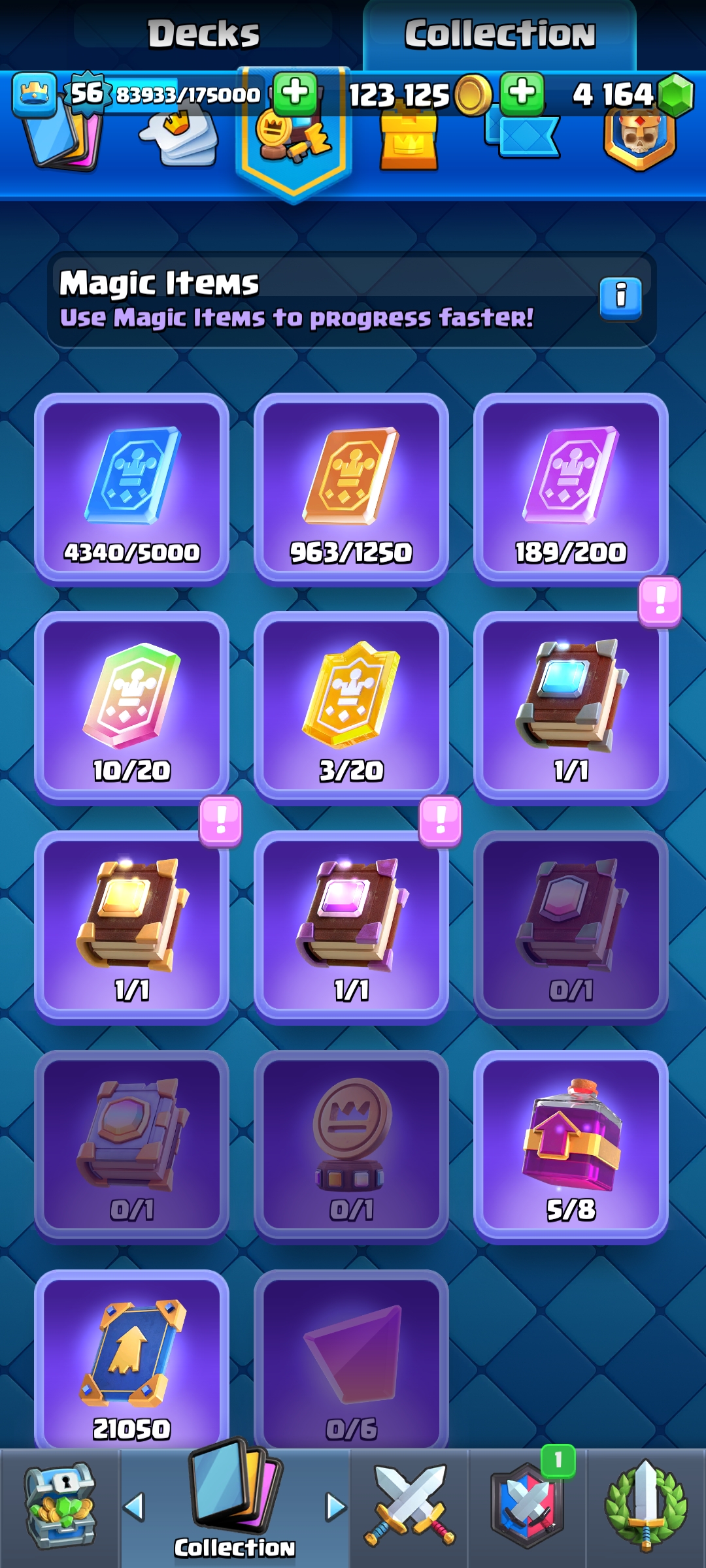
Task: Open the Magic Items info button
Action: [x=620, y=298]
